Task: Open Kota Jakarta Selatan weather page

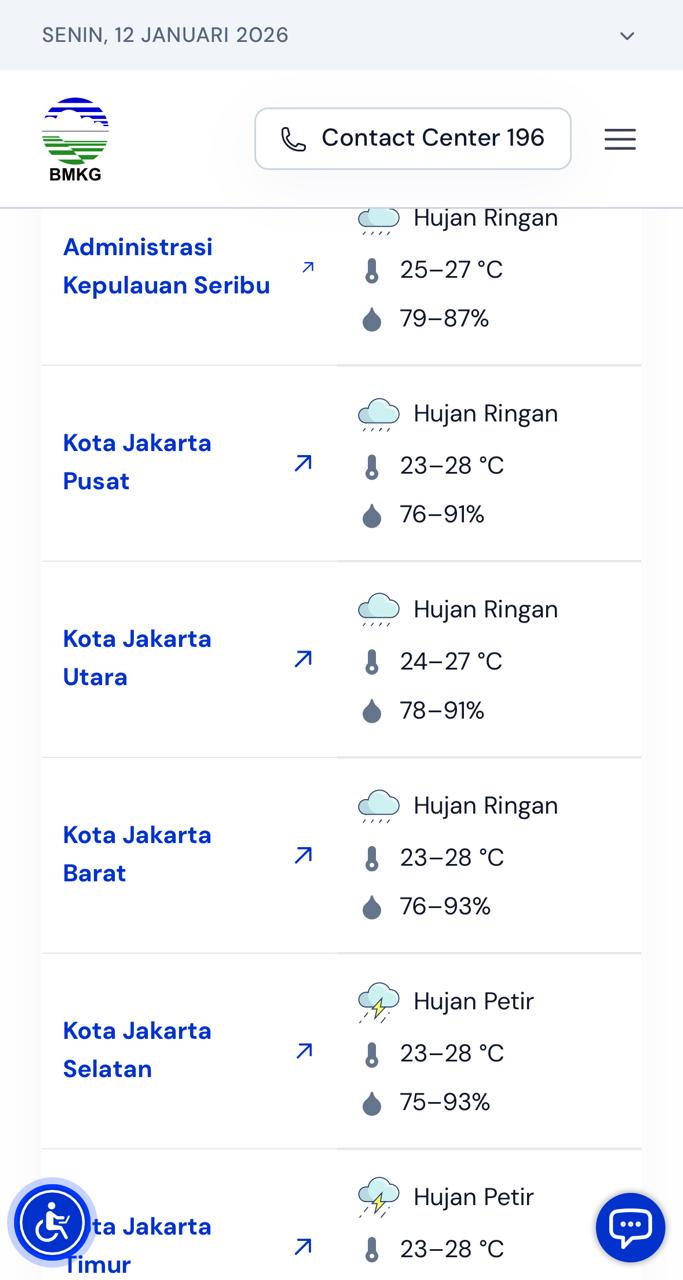Action: pyautogui.click(x=138, y=1050)
